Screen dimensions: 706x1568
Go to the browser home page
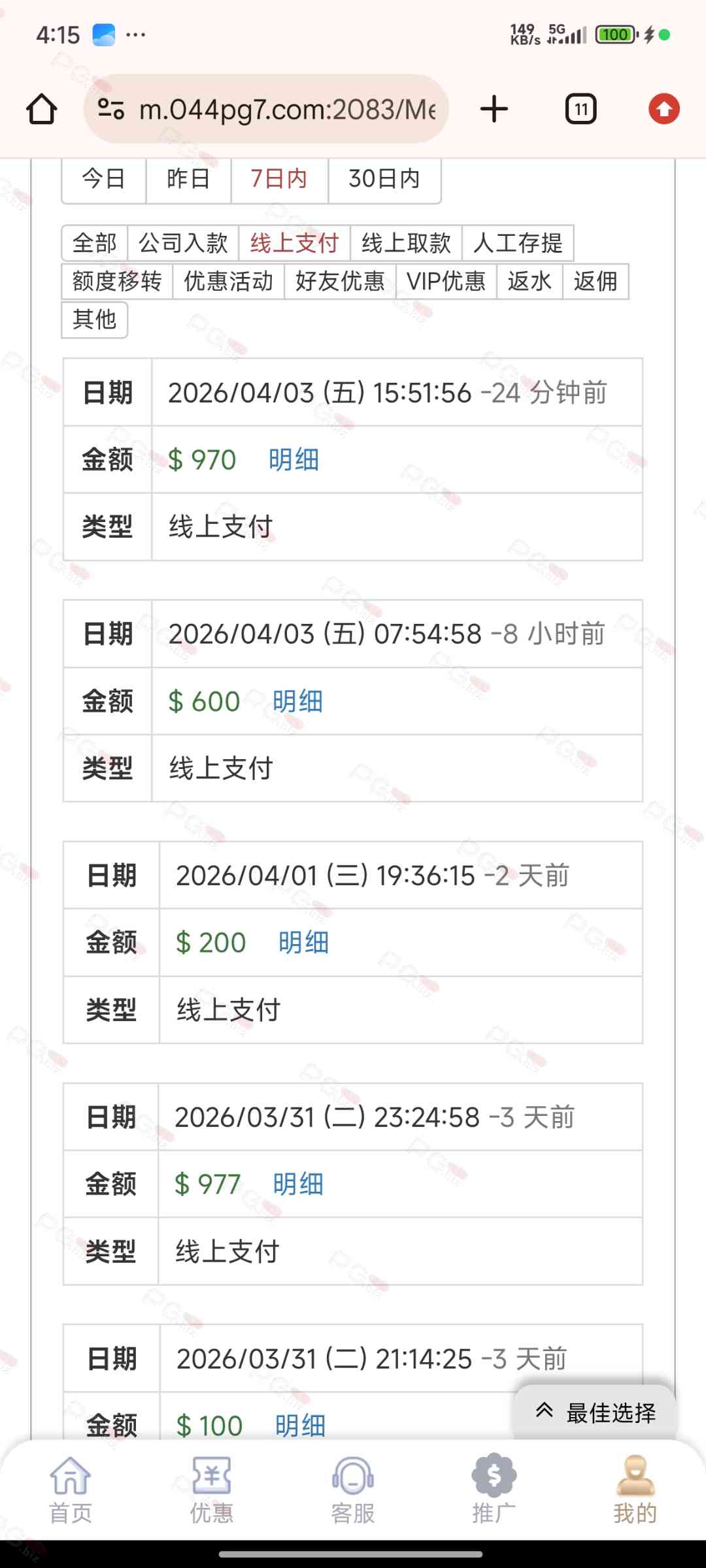(41, 109)
